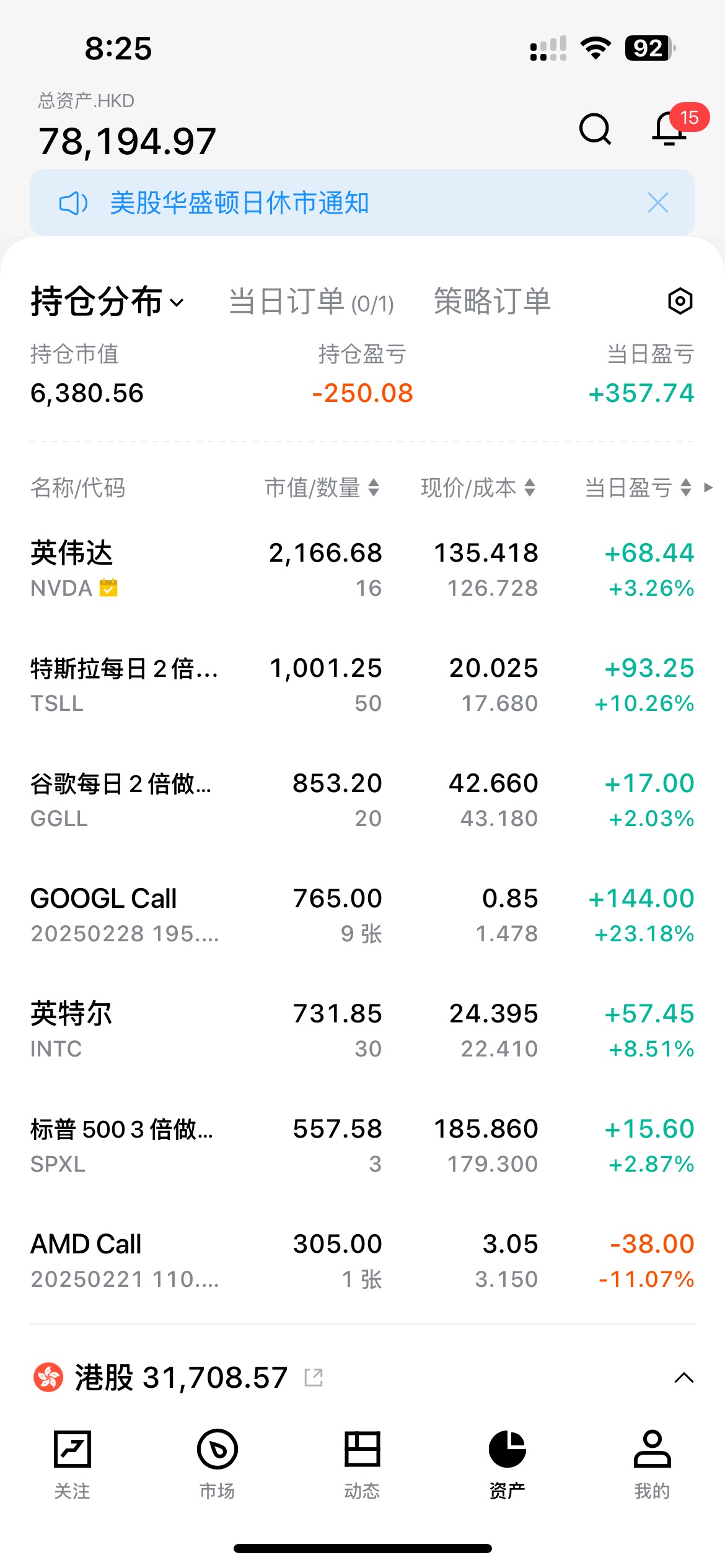Image resolution: width=725 pixels, height=1568 pixels.
Task: Open the GOOGL Call option position
Action: pyautogui.click(x=362, y=915)
